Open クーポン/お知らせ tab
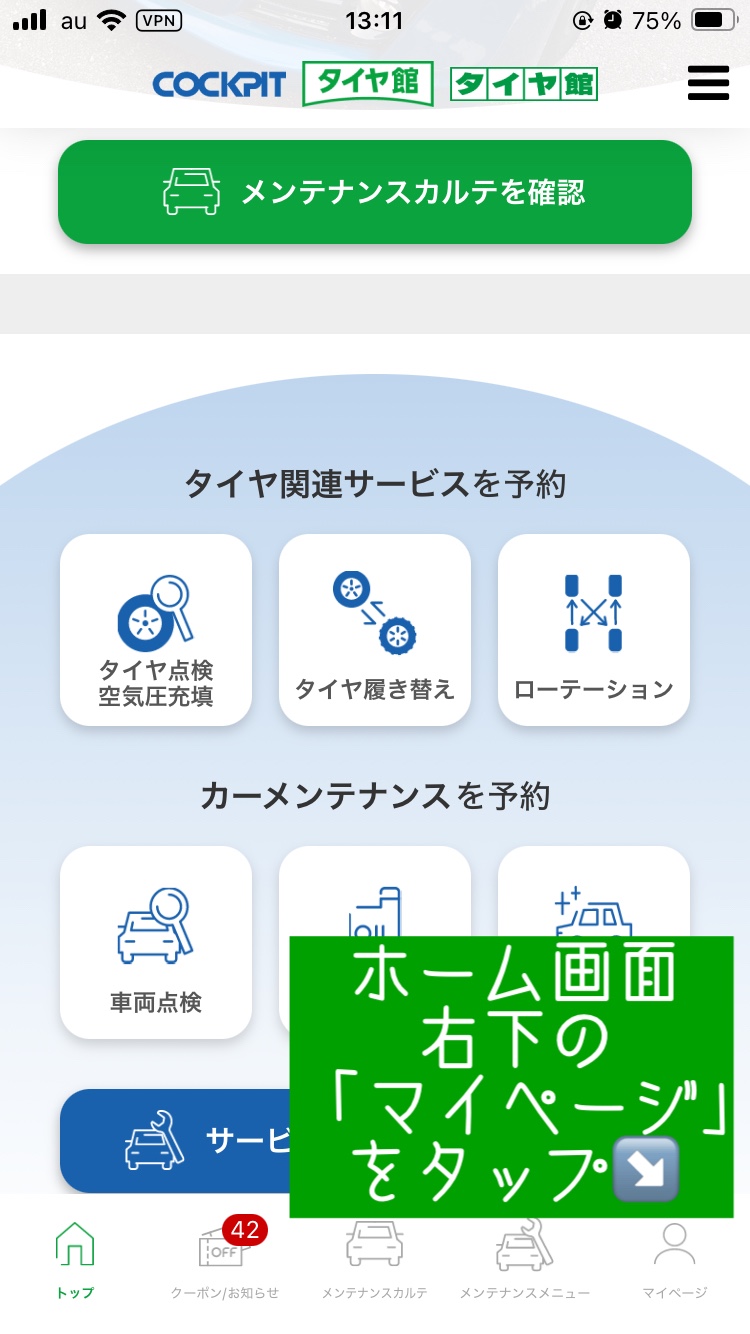The width and height of the screenshot is (750, 1334). (224, 1262)
